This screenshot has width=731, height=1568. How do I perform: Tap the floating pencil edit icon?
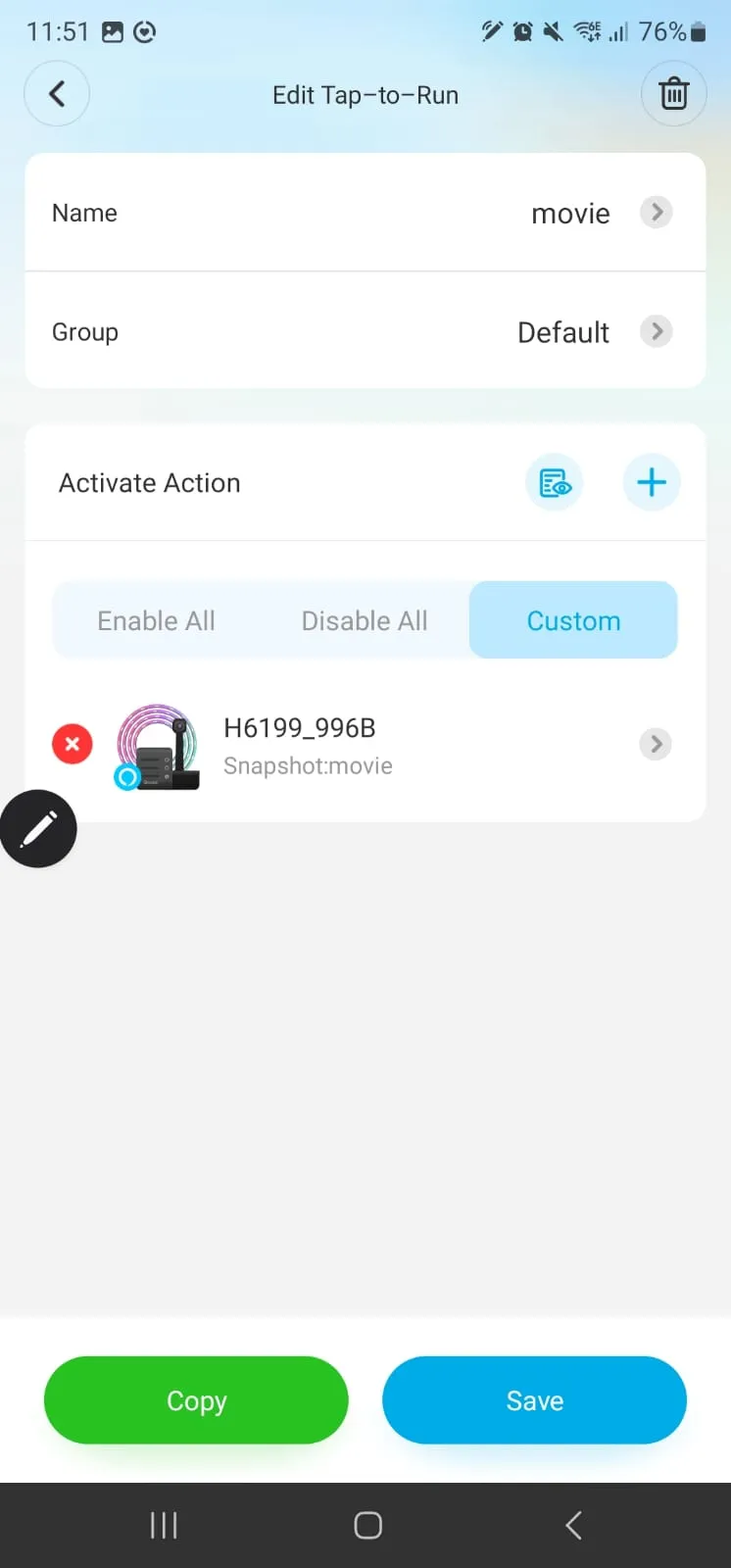(x=38, y=828)
